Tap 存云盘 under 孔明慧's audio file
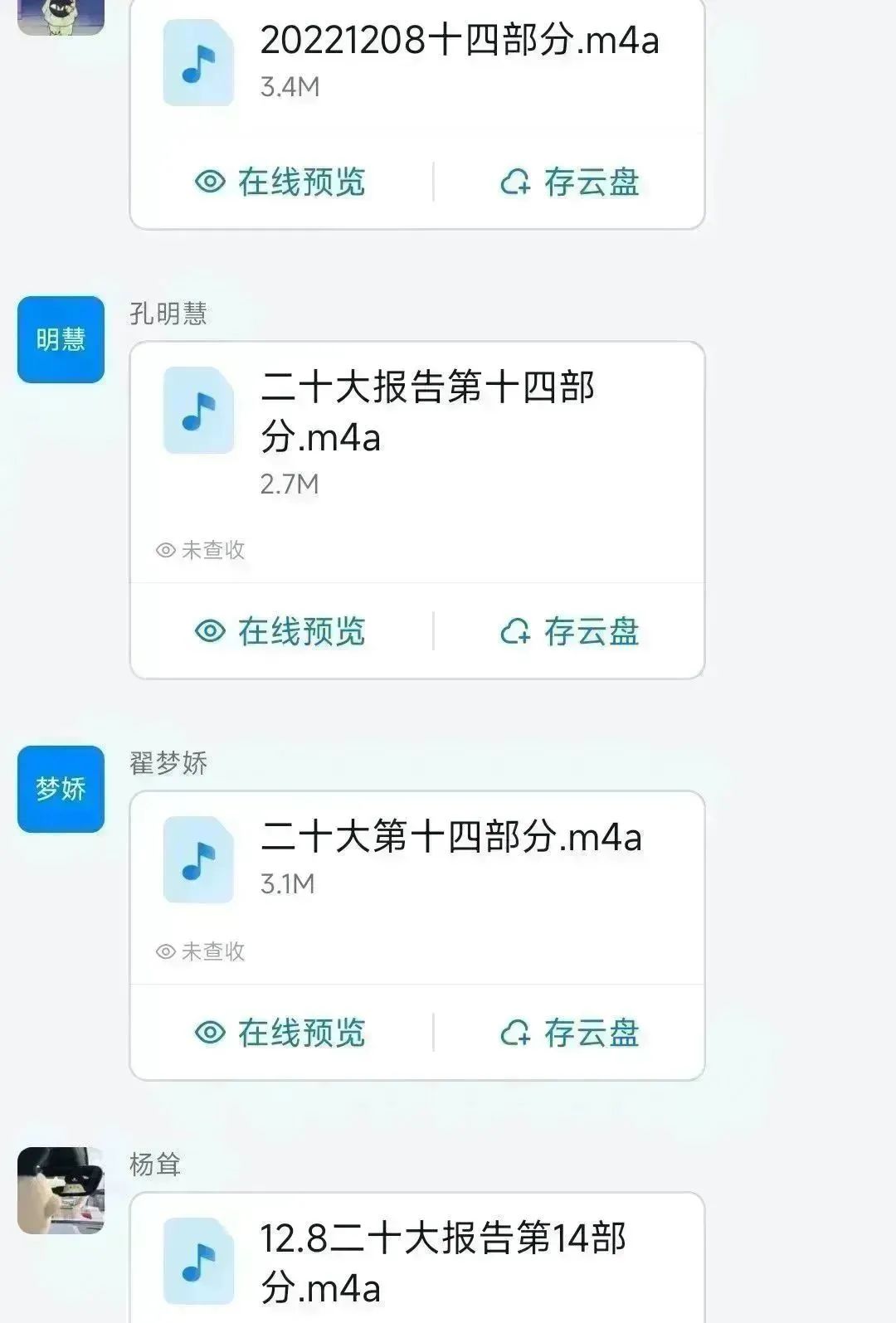The image size is (896, 1323). click(570, 631)
